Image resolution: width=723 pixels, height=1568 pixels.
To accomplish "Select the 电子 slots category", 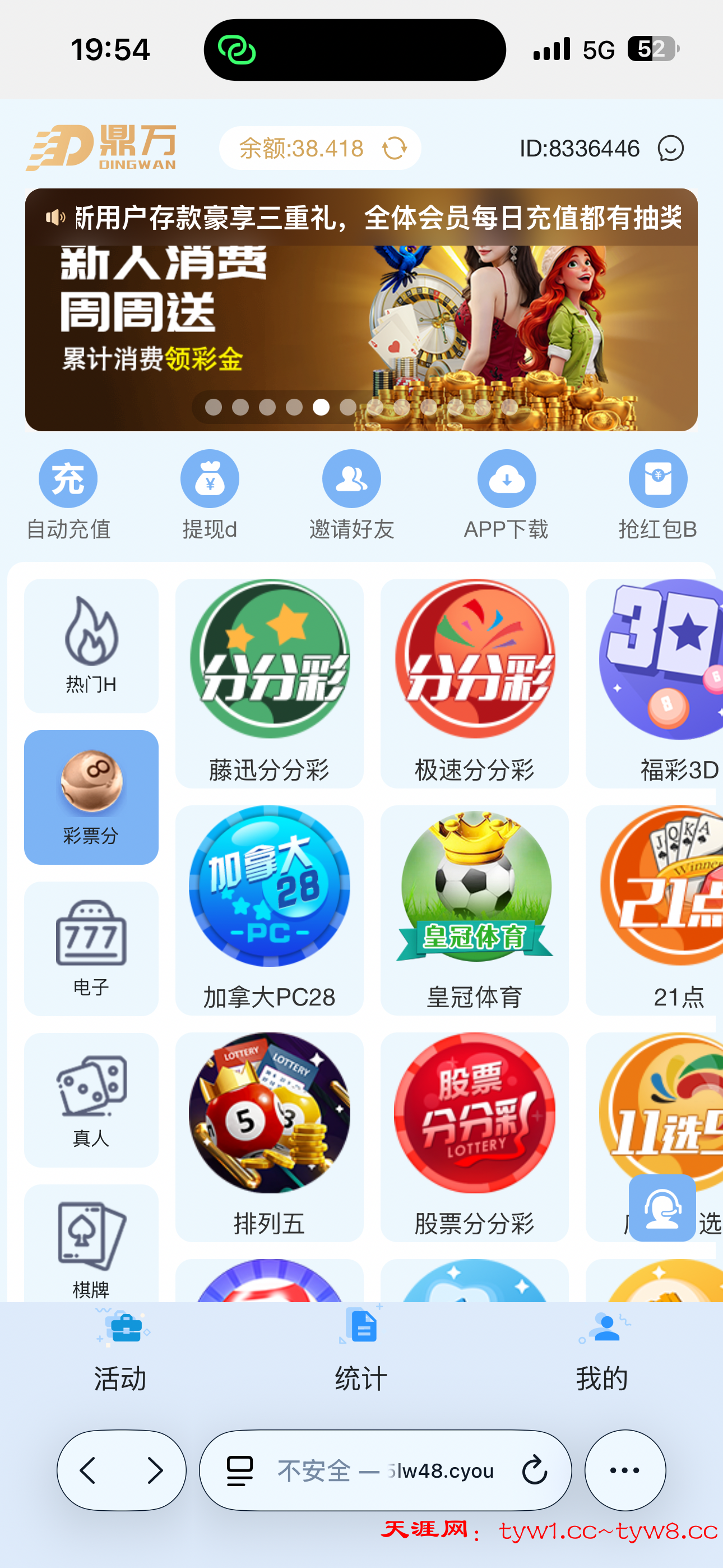I will point(90,948).
